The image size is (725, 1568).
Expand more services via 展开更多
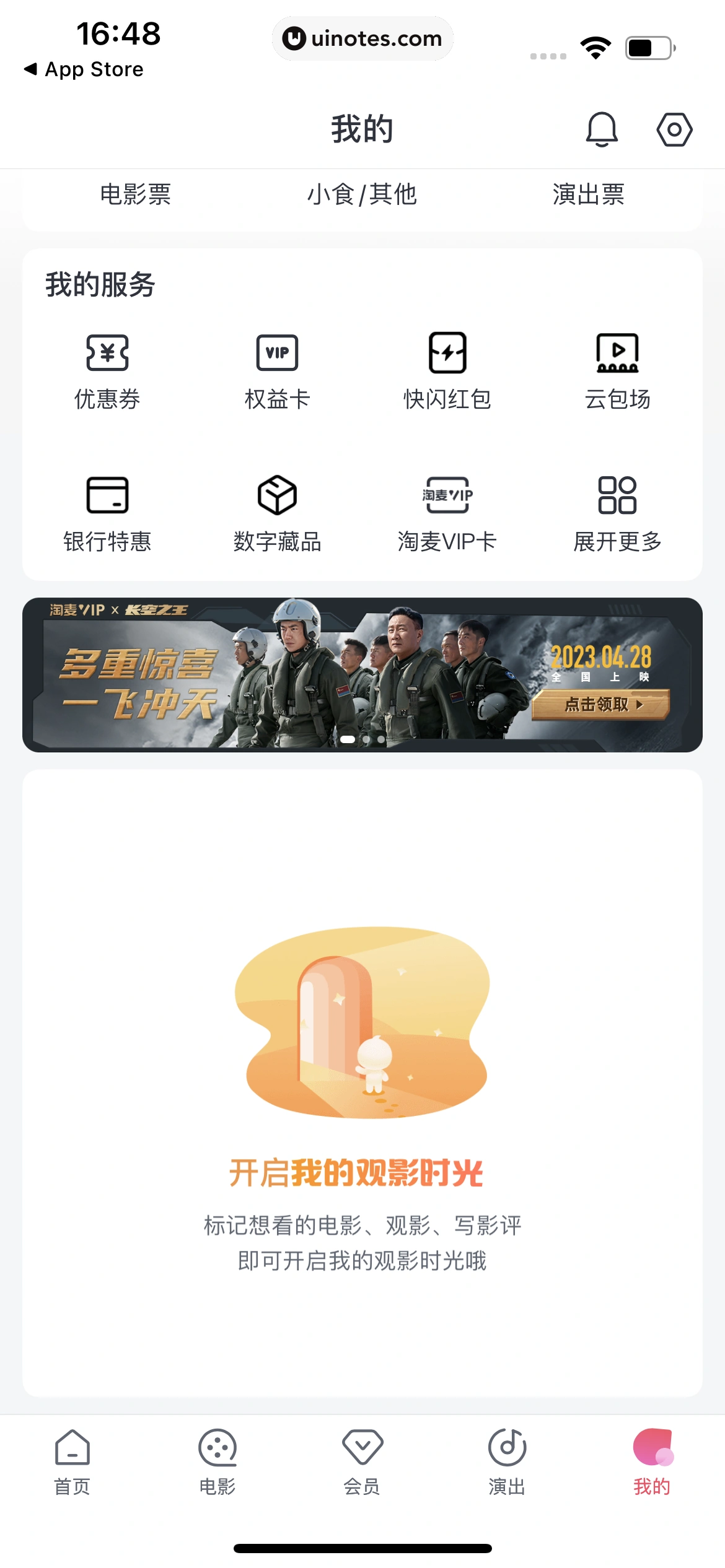[617, 511]
